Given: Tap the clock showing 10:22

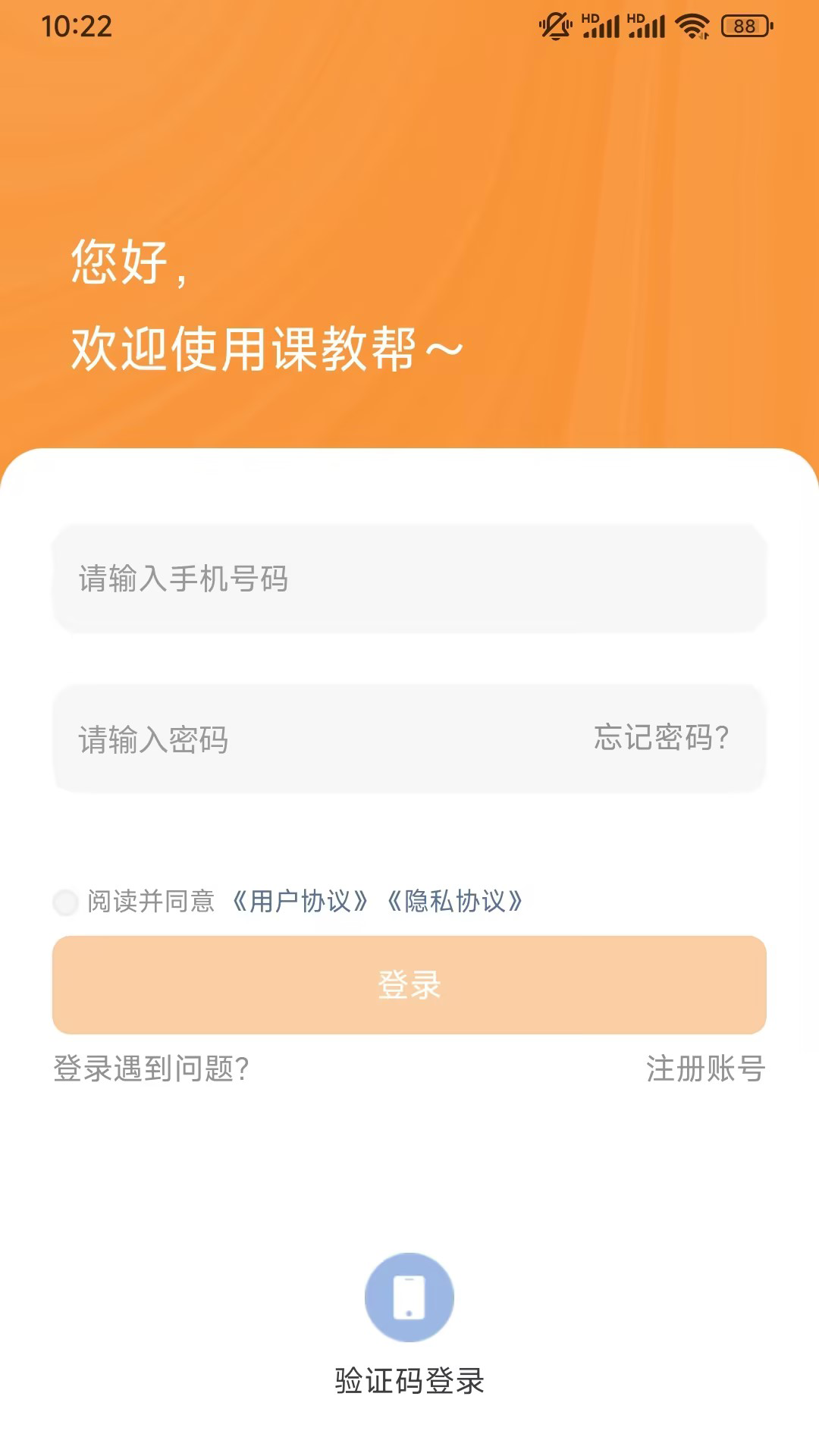Looking at the screenshot, I should (x=78, y=27).
